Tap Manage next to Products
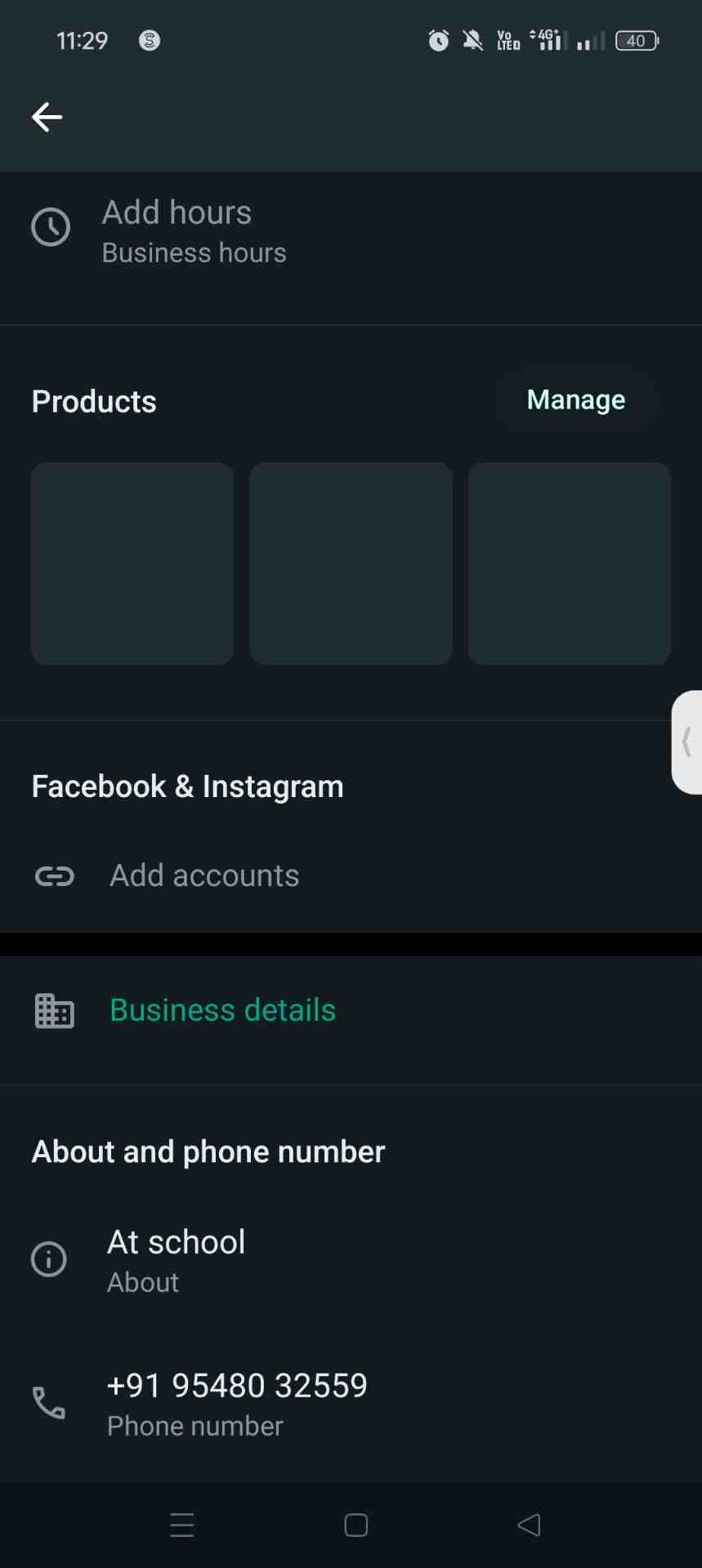The image size is (702, 1568). coord(575,399)
